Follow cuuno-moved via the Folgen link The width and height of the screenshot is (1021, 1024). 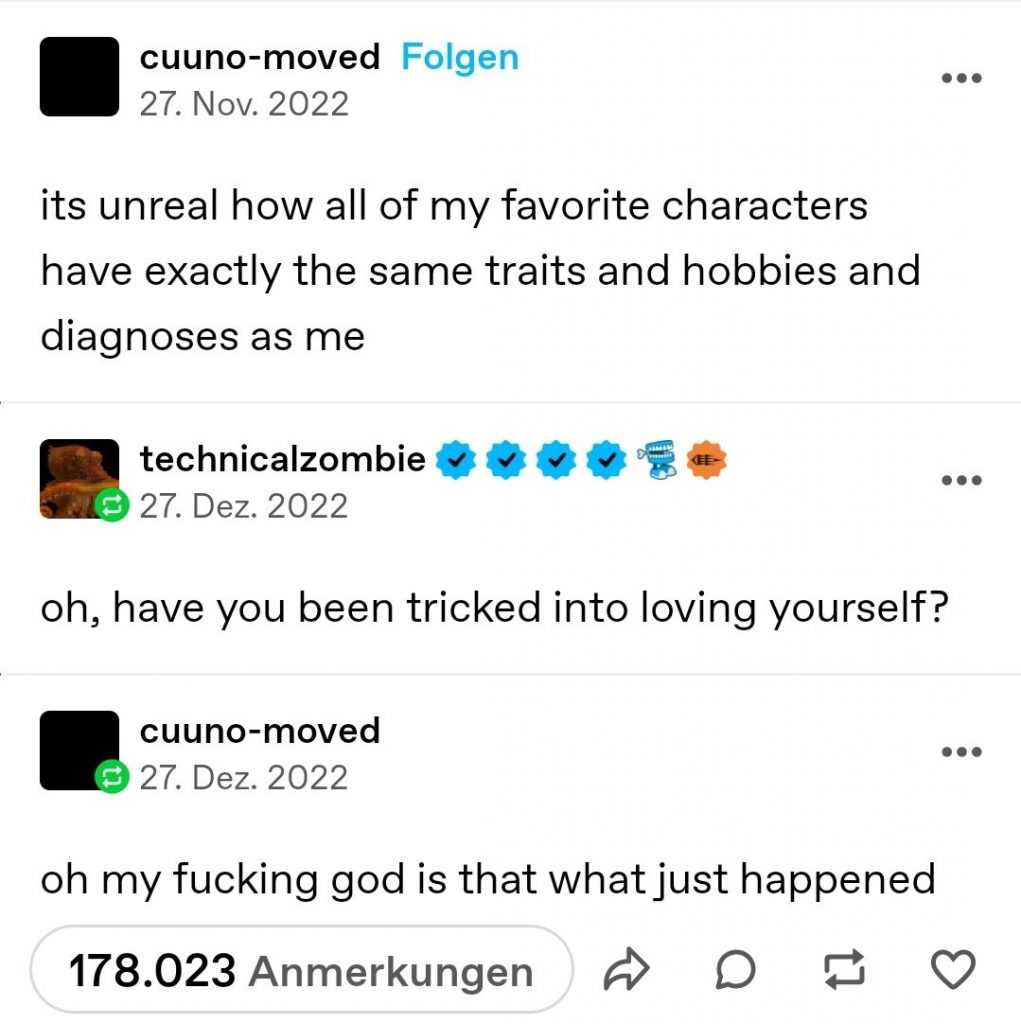click(459, 58)
